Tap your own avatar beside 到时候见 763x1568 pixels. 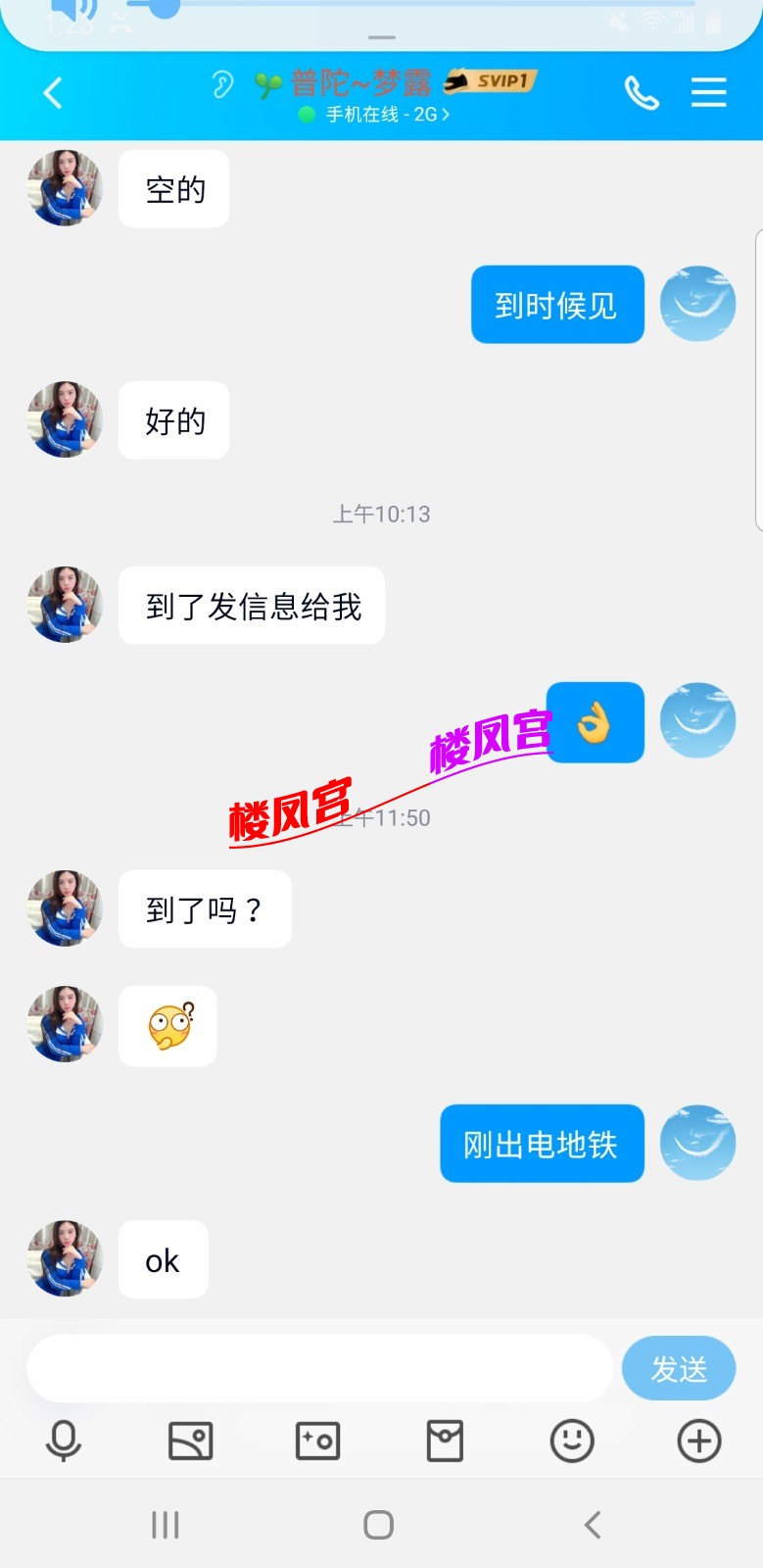[x=697, y=304]
